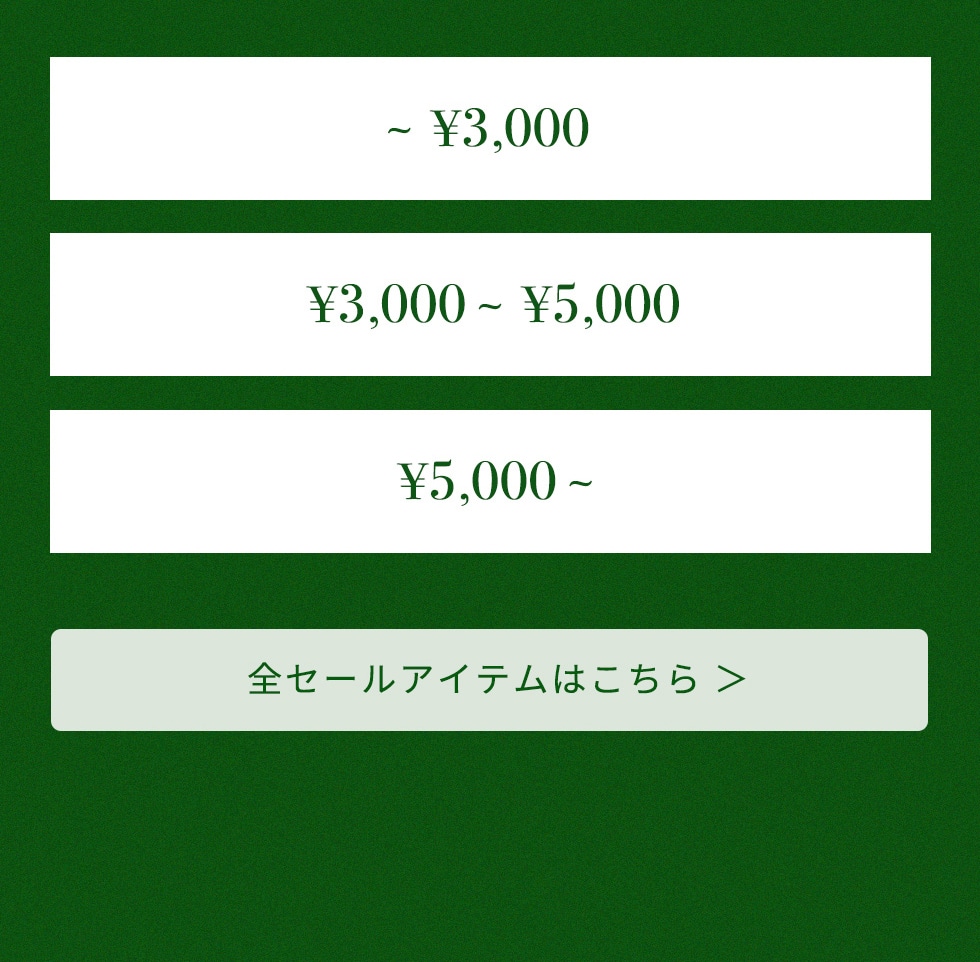
Task: Select the ~ ¥3,000 price range
Action: click(490, 129)
